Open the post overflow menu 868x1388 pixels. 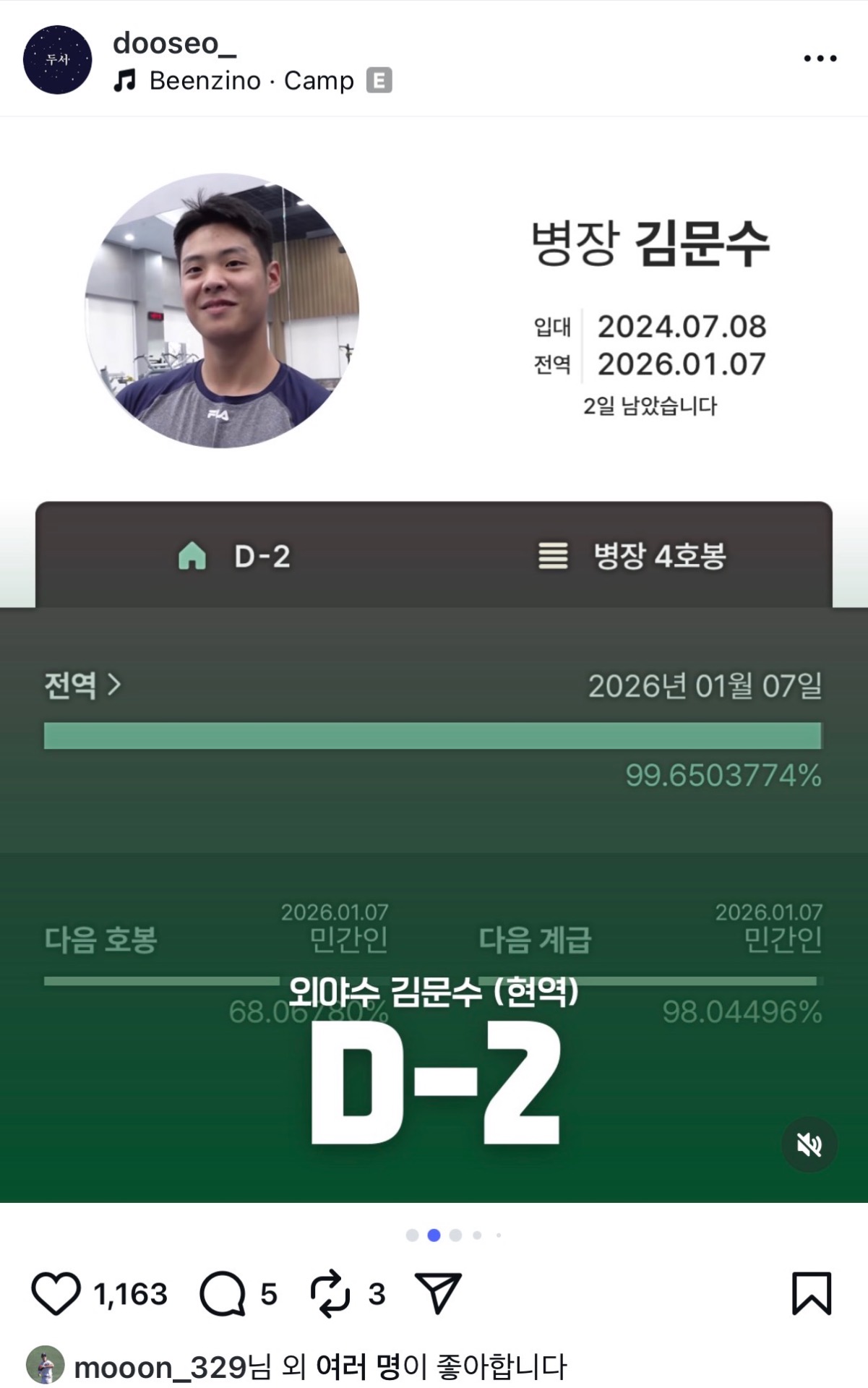coord(820,59)
